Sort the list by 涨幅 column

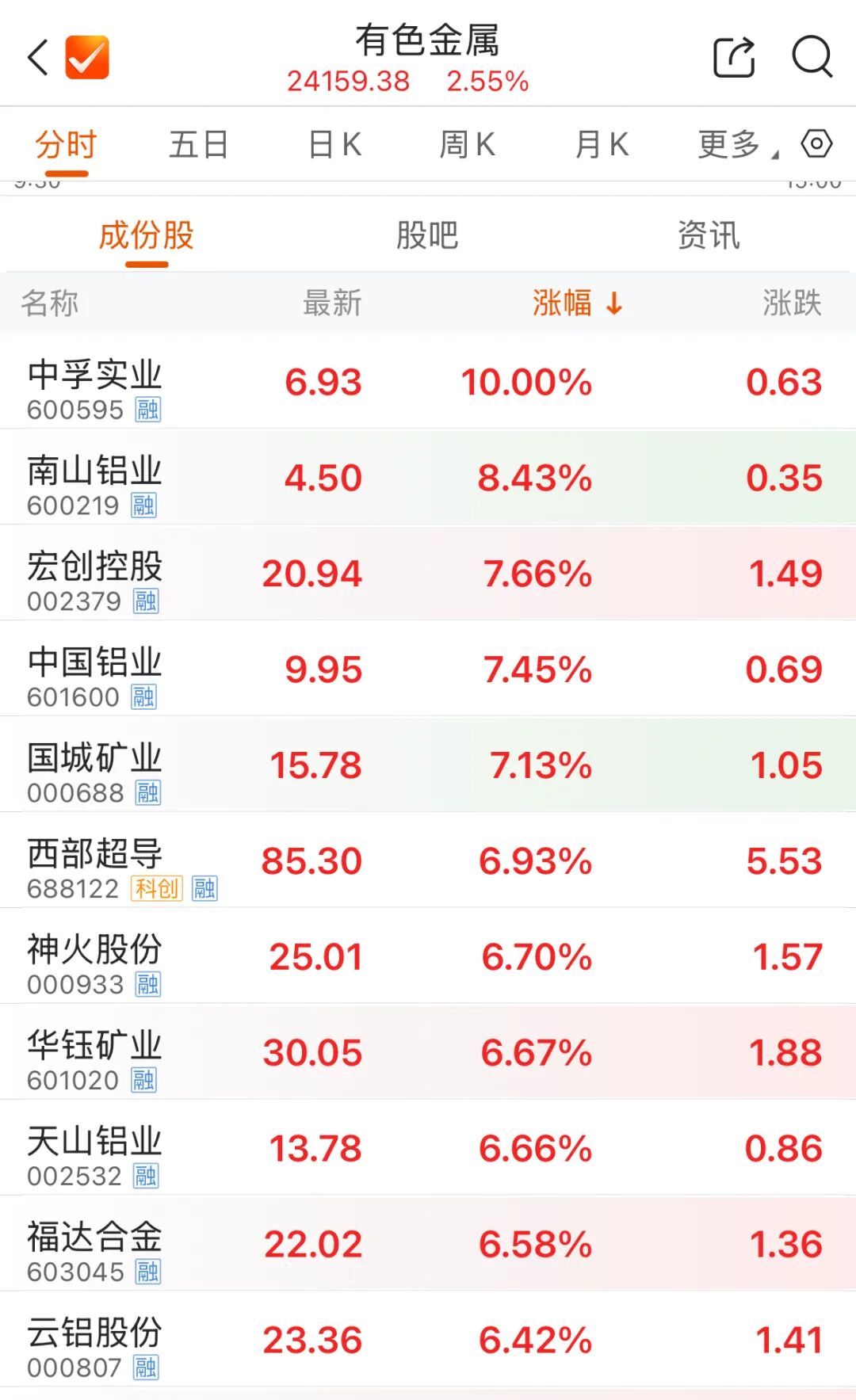576,303
